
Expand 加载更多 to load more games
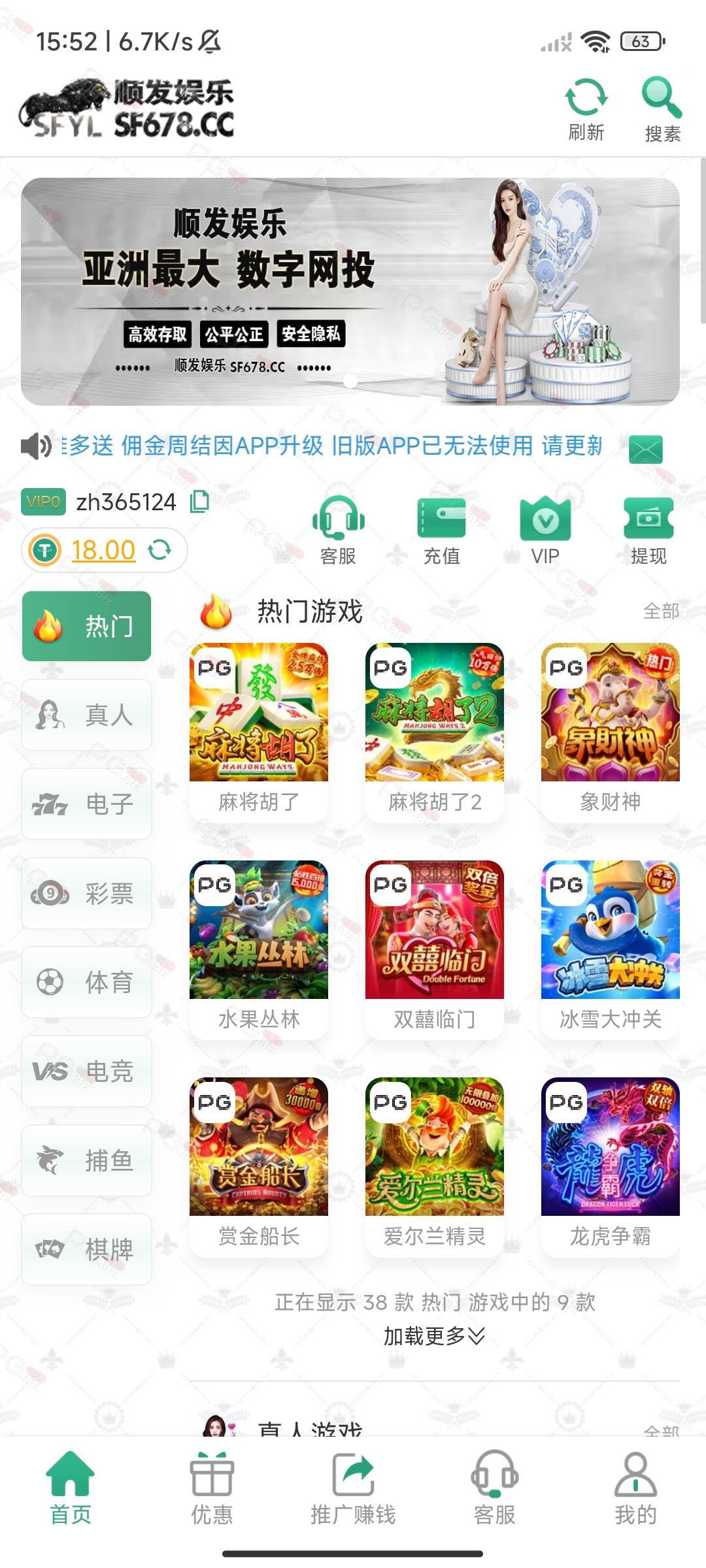point(434,1337)
